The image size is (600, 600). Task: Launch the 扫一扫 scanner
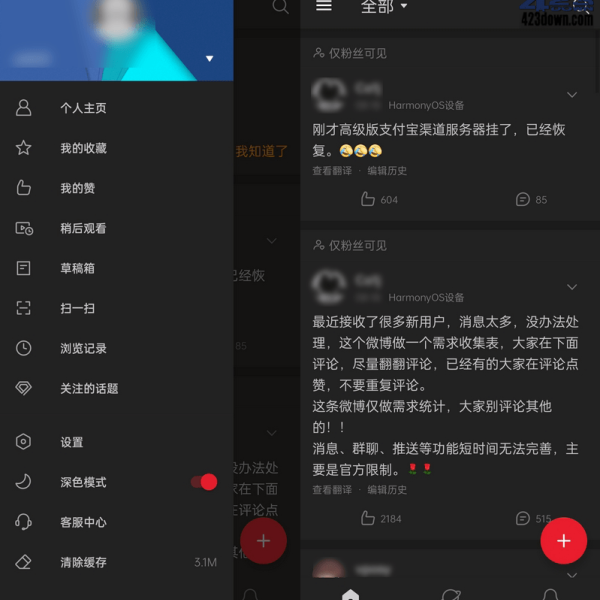(78, 308)
